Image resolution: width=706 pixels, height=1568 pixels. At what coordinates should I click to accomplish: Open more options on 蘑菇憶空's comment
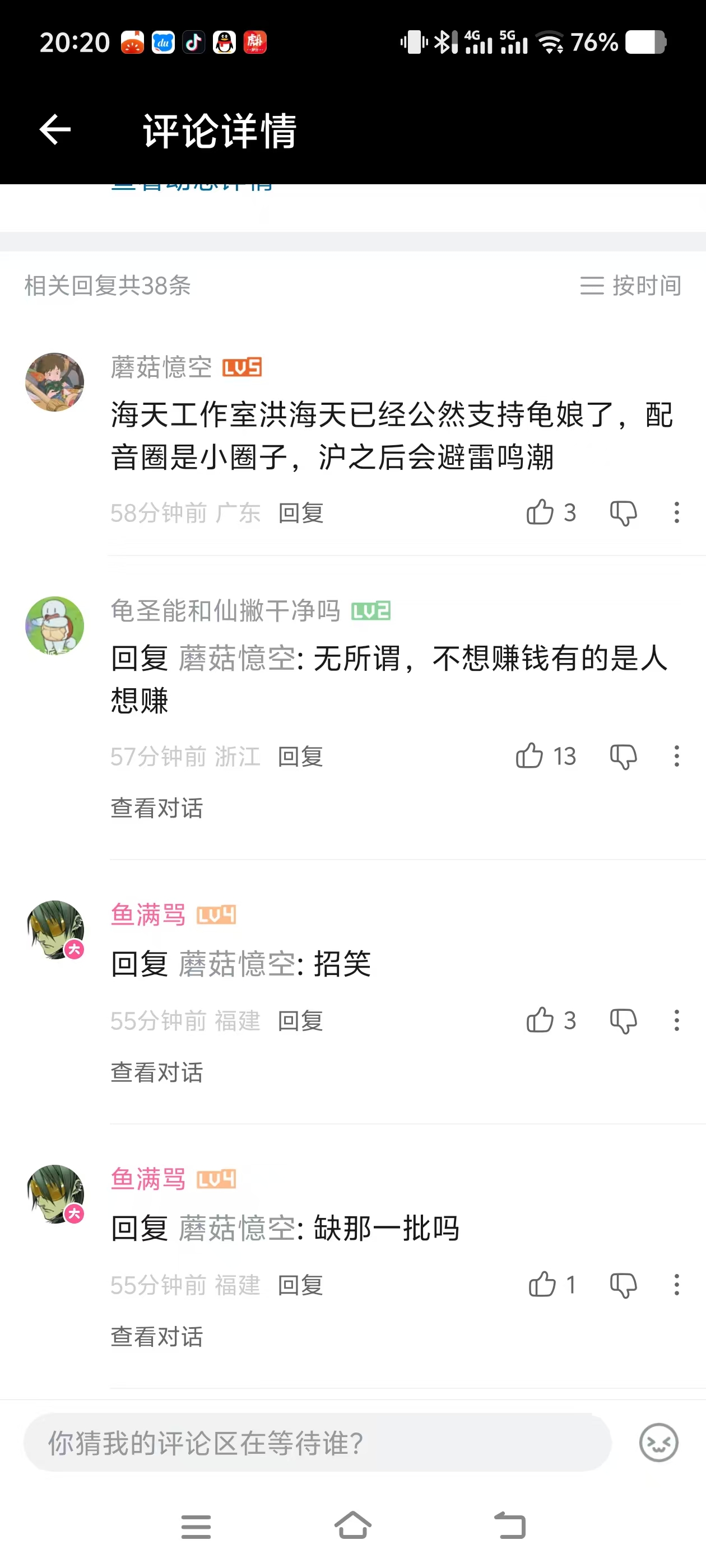coord(676,512)
